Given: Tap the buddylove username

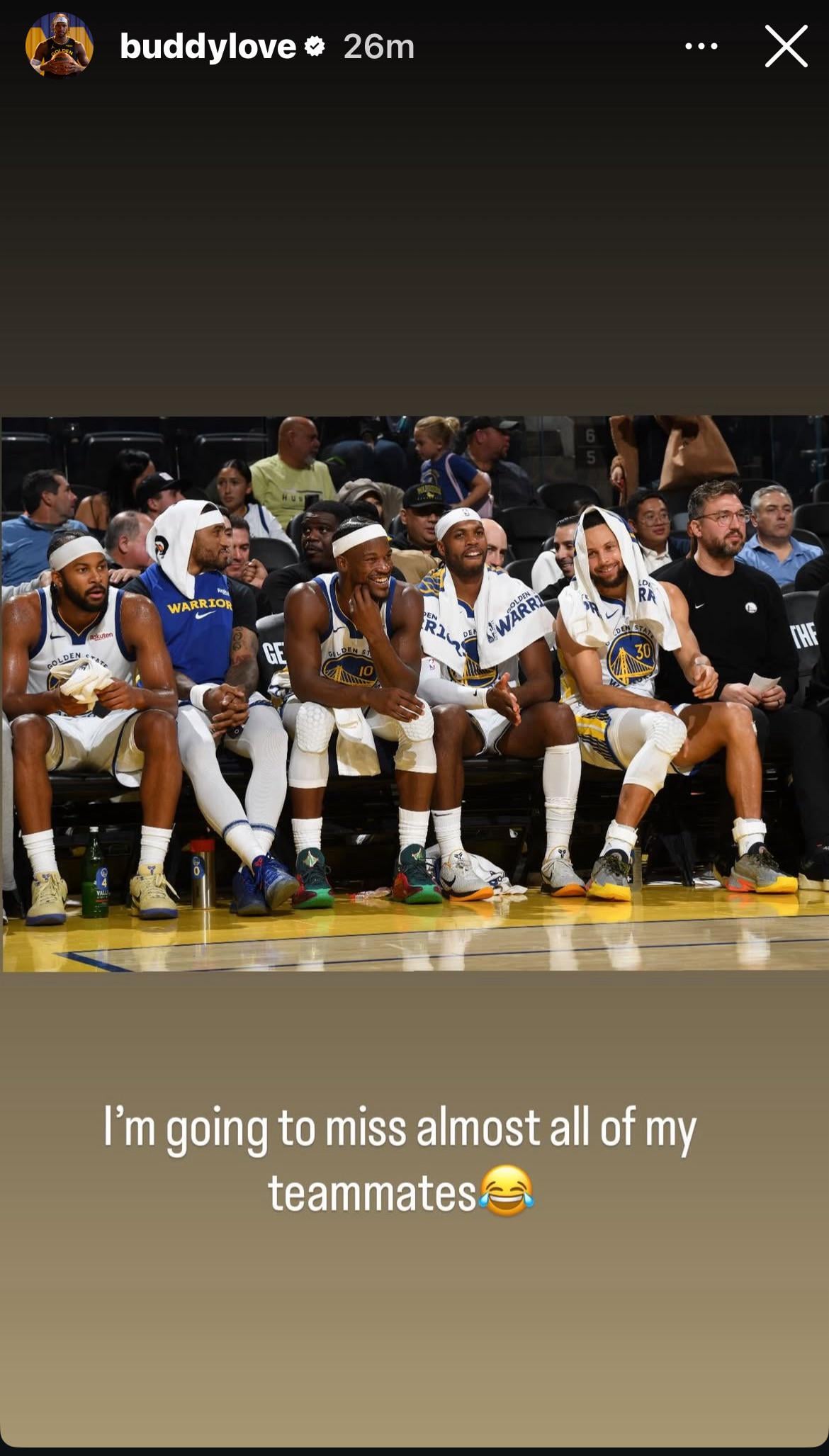Looking at the screenshot, I should point(208,47).
